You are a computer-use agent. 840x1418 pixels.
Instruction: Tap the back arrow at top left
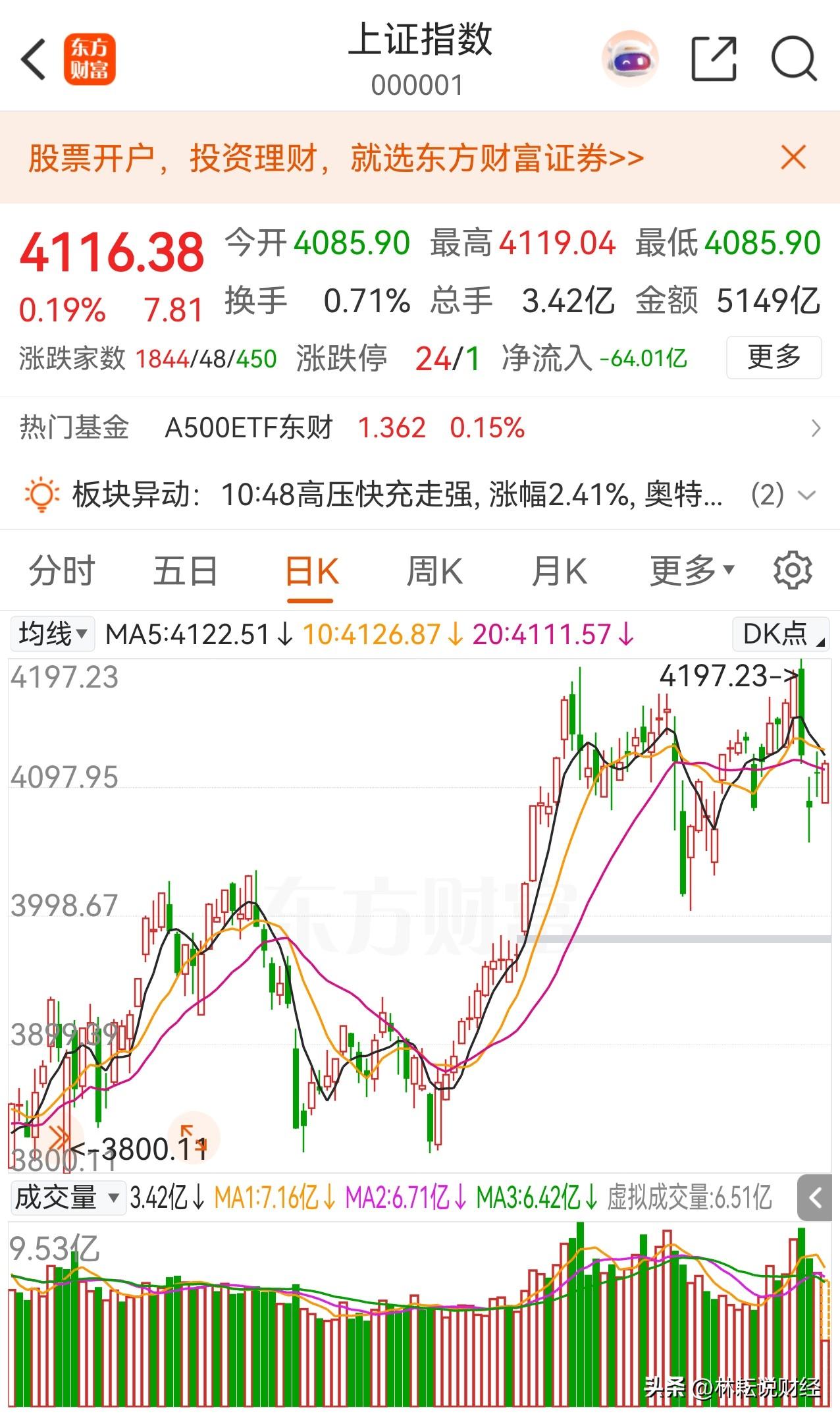tap(34, 59)
